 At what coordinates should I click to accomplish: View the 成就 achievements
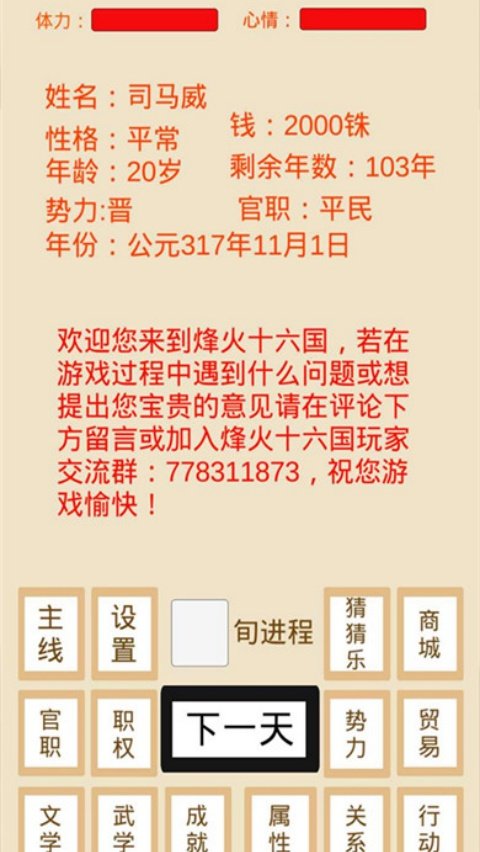coord(198,820)
